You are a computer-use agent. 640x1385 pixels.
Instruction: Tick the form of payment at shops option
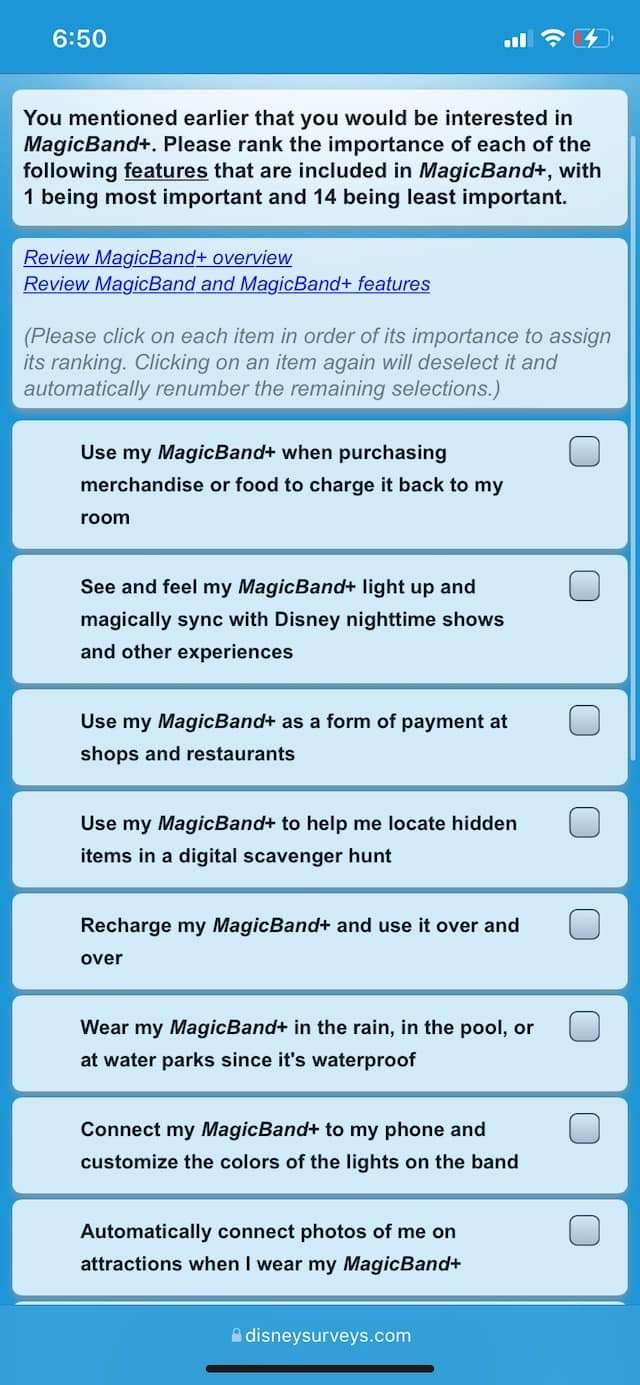pyautogui.click(x=585, y=720)
